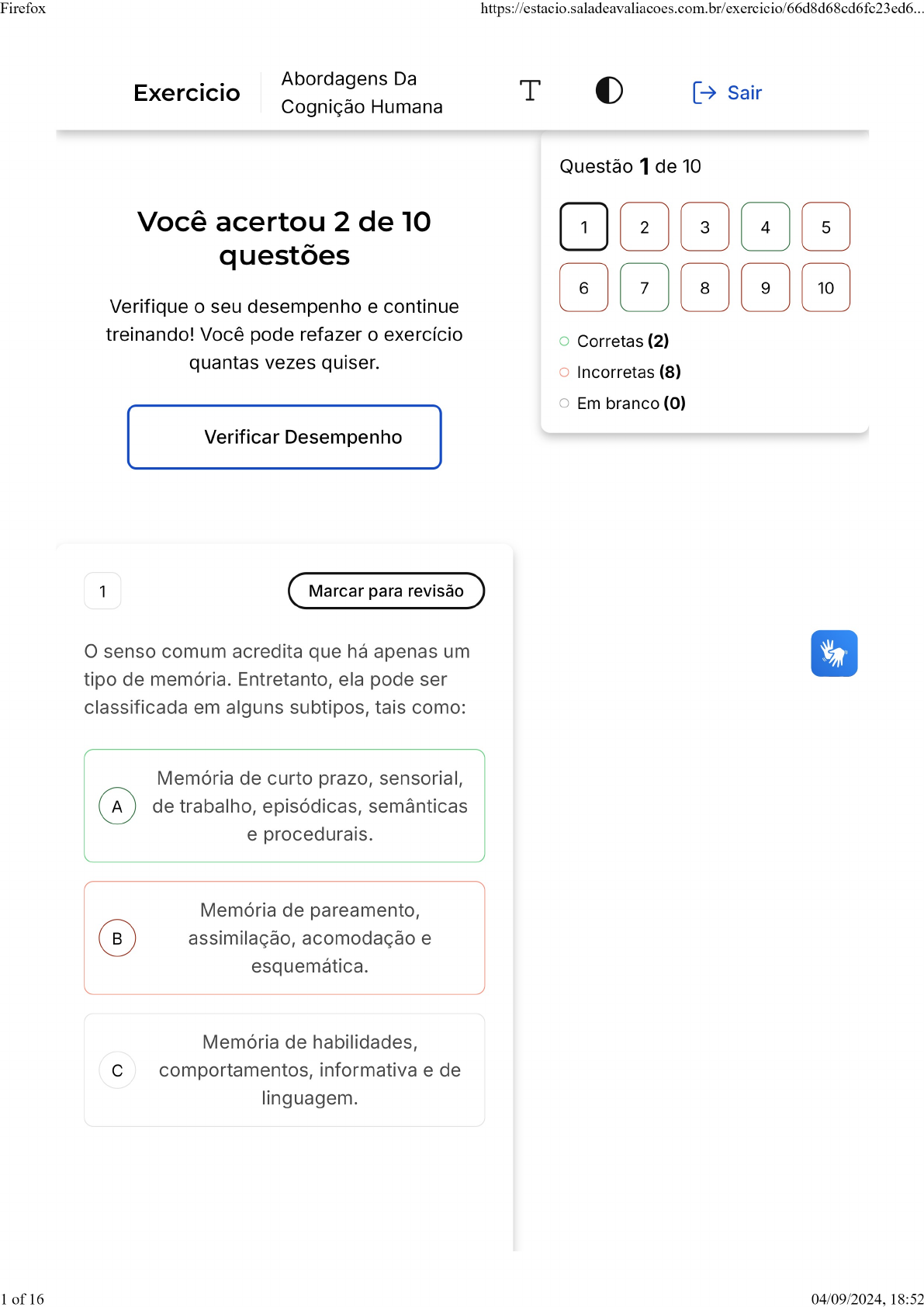The height and width of the screenshot is (1307, 924).
Task: Pick answer option C
Action: (x=285, y=1070)
